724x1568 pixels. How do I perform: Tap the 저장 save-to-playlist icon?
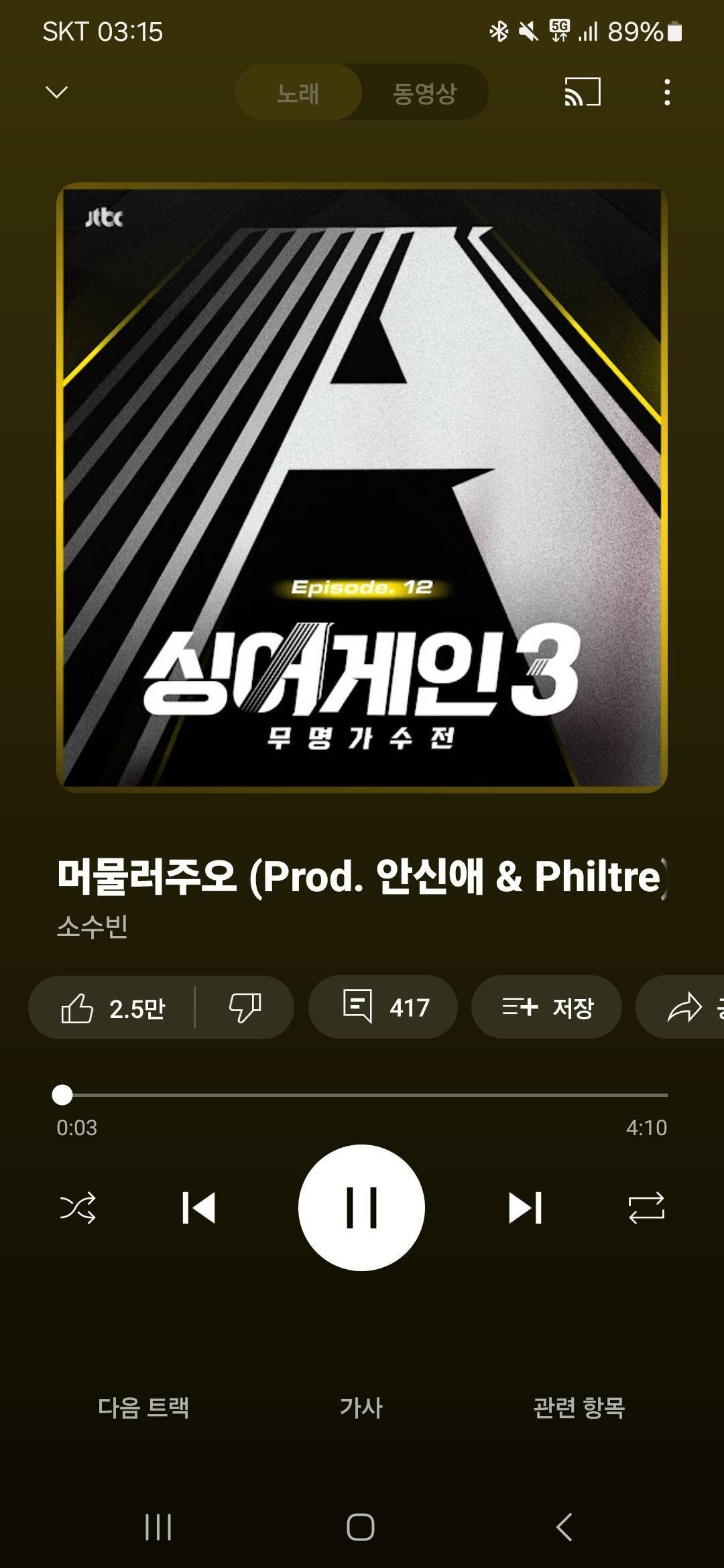click(546, 1006)
